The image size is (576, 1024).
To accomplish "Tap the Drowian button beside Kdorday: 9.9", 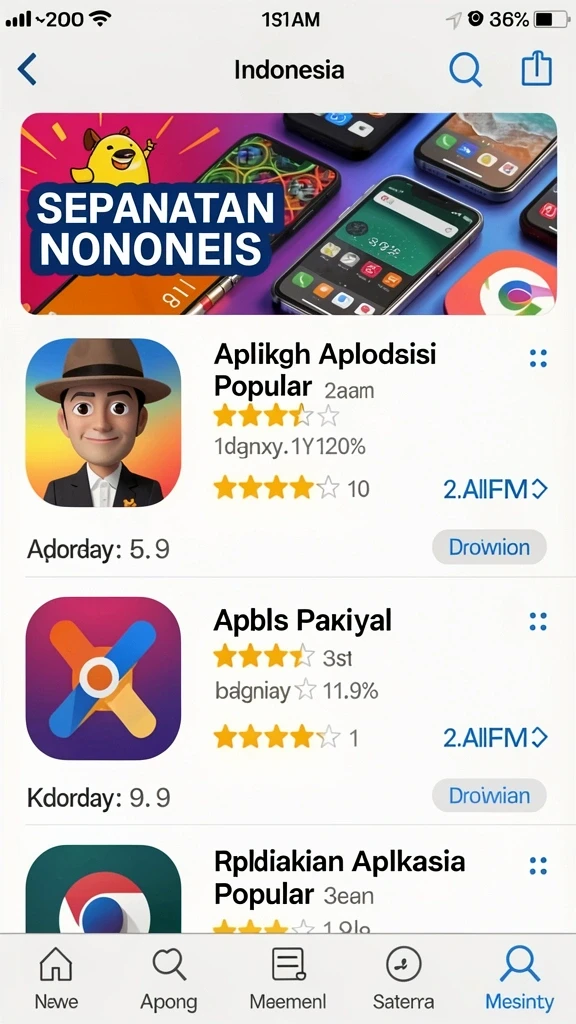I will coord(489,795).
